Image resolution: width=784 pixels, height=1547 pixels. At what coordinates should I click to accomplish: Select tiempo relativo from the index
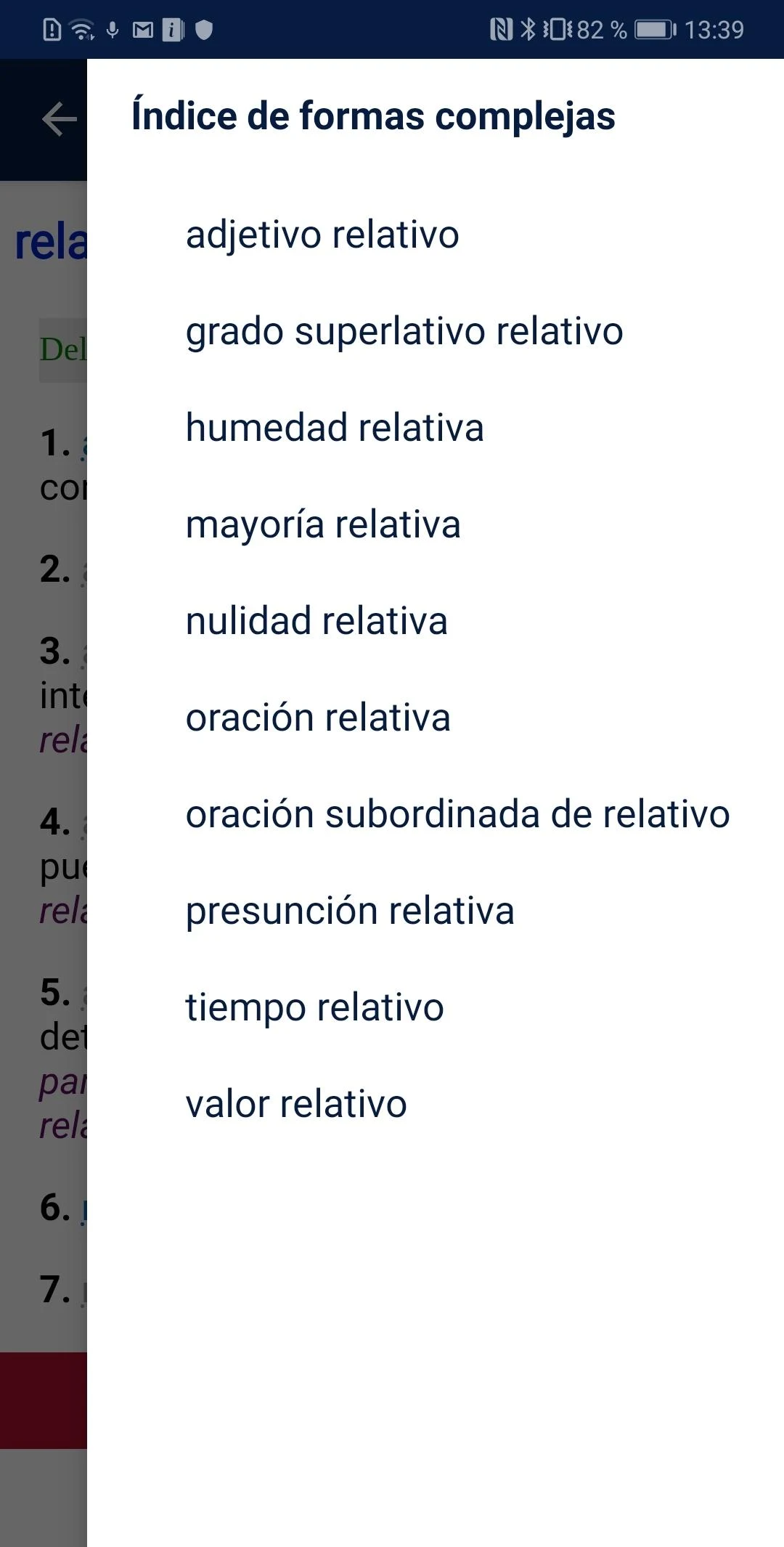pyautogui.click(x=314, y=1008)
